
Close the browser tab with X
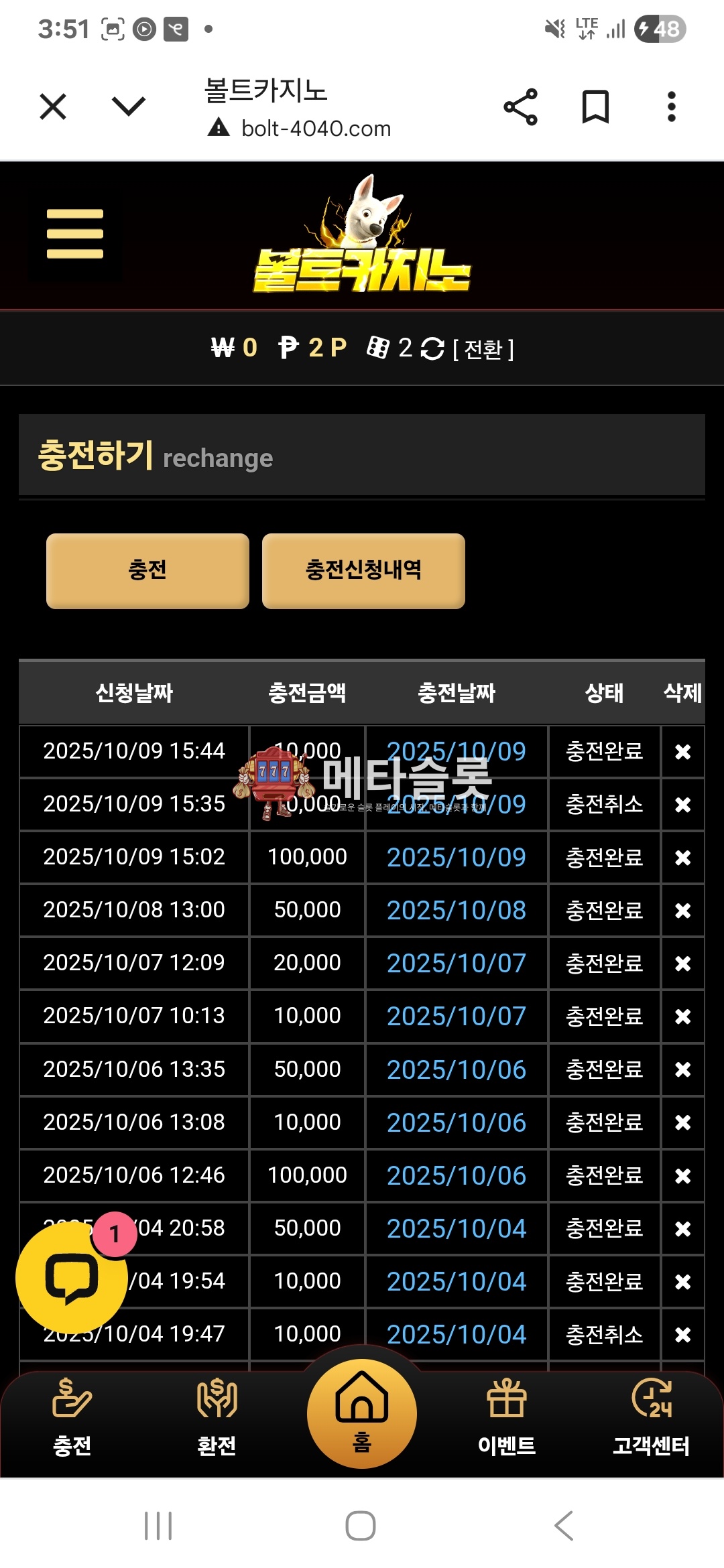(53, 107)
